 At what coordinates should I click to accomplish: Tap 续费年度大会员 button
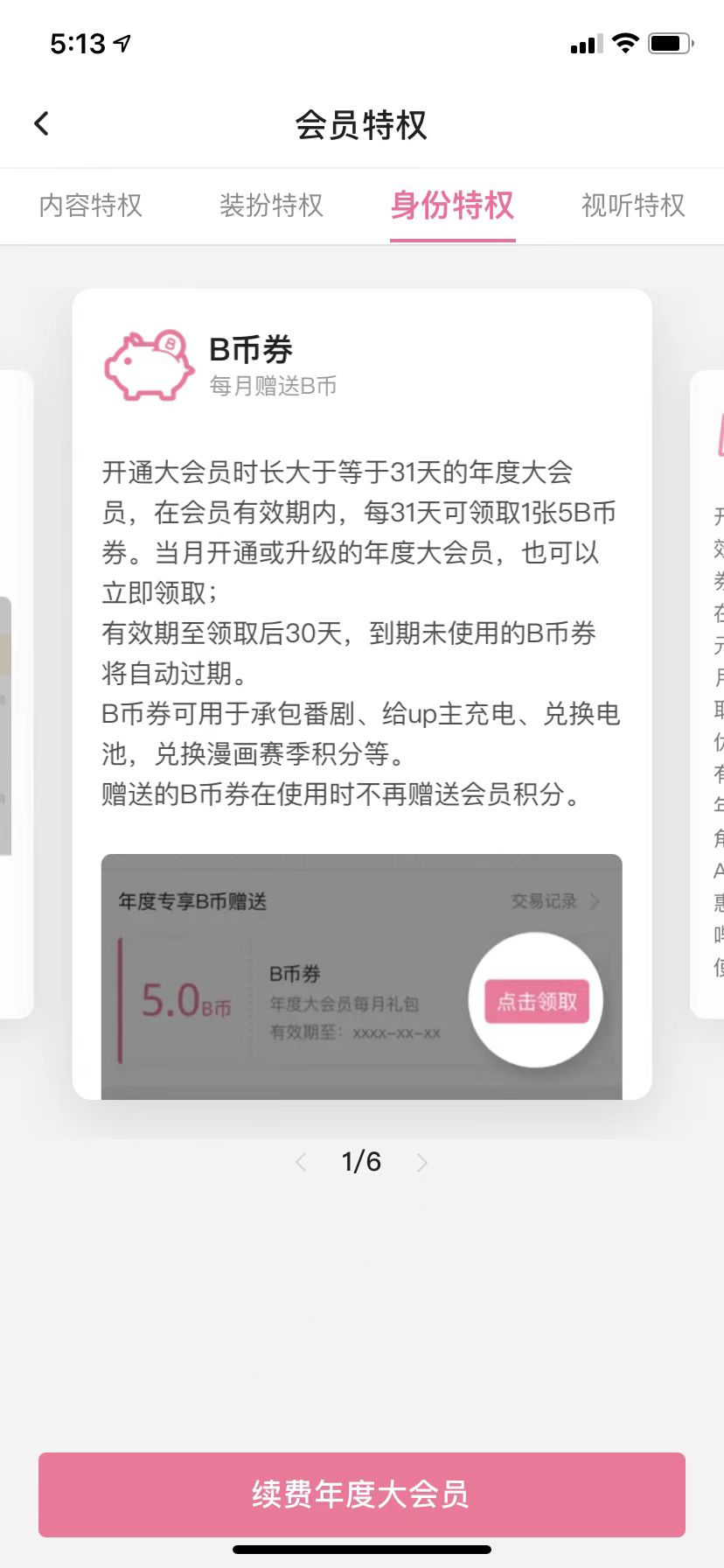click(362, 1494)
